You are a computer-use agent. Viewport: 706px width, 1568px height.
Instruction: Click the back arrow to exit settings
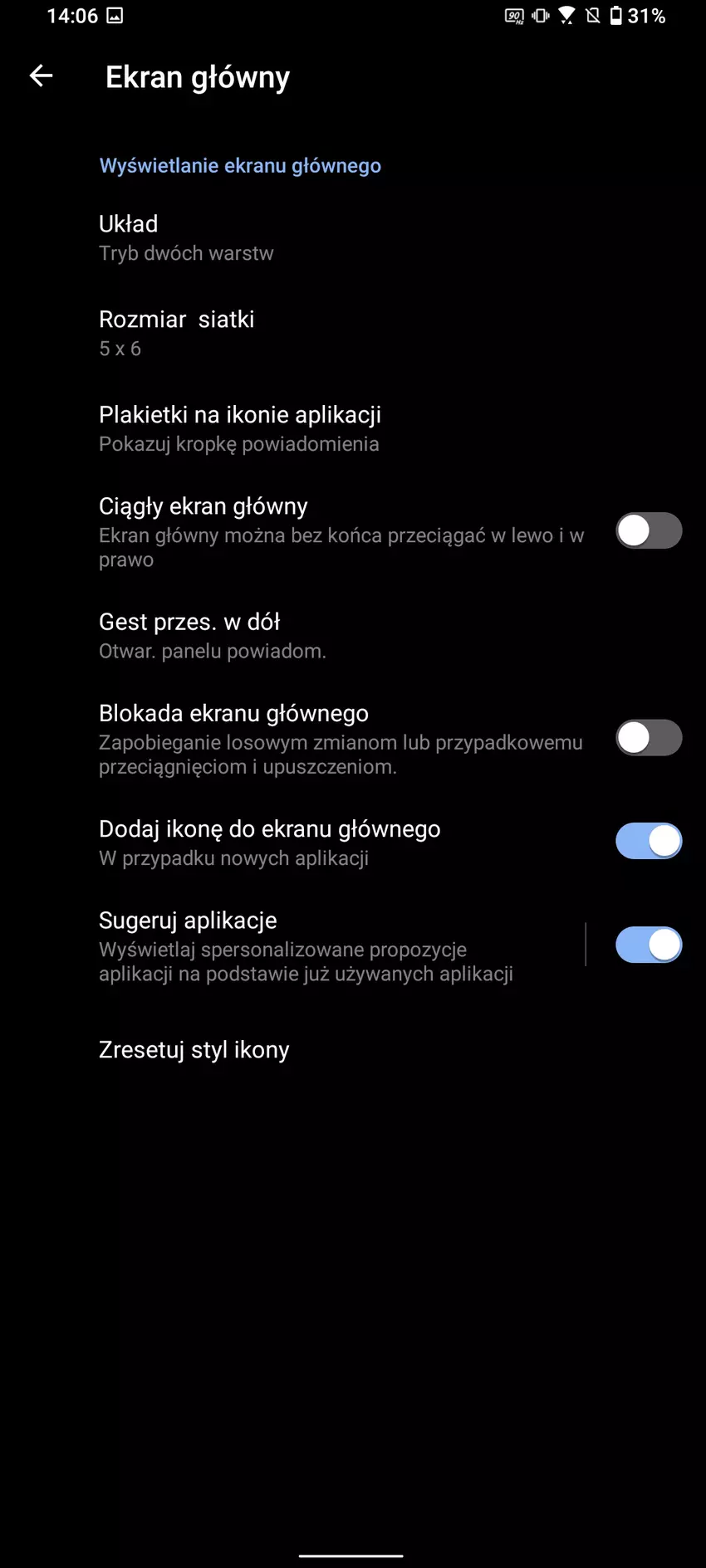[41, 76]
